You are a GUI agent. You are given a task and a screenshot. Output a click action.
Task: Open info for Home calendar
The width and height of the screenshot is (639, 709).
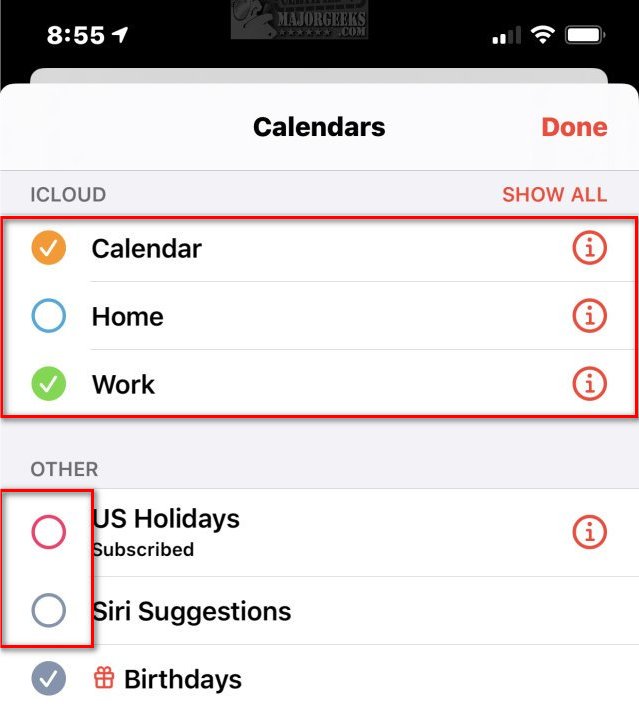589,316
